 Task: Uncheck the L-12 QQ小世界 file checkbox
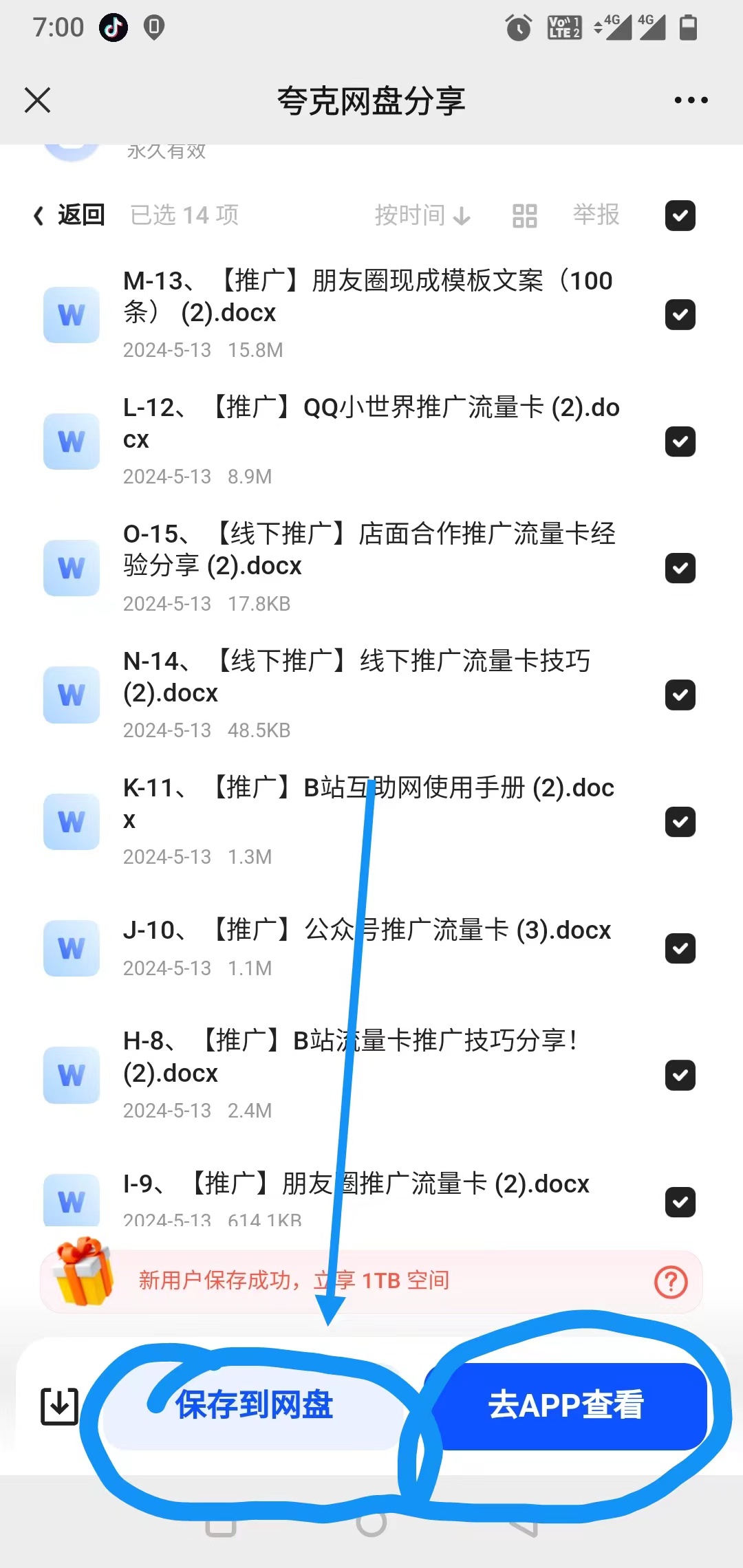point(680,442)
